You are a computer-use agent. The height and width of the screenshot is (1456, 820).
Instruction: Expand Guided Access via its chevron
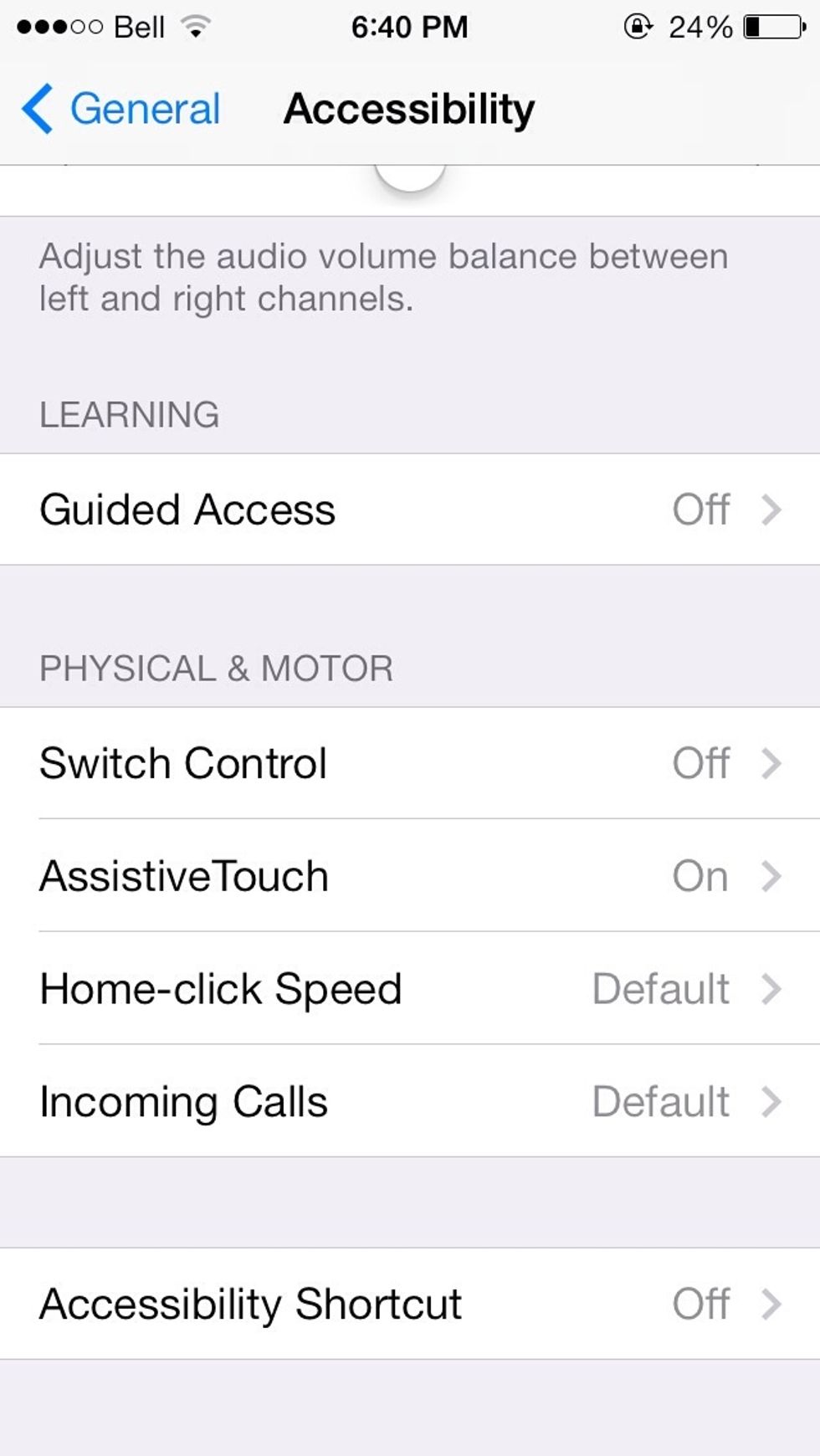click(771, 510)
